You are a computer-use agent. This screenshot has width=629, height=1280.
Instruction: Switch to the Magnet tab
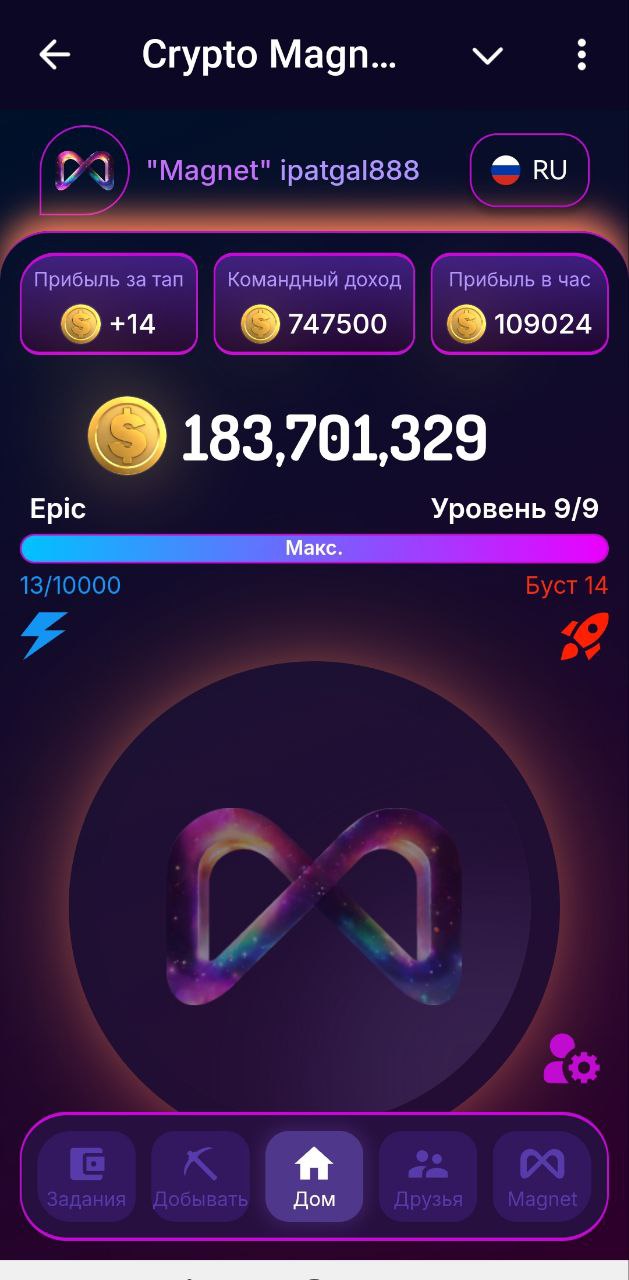click(x=542, y=1176)
